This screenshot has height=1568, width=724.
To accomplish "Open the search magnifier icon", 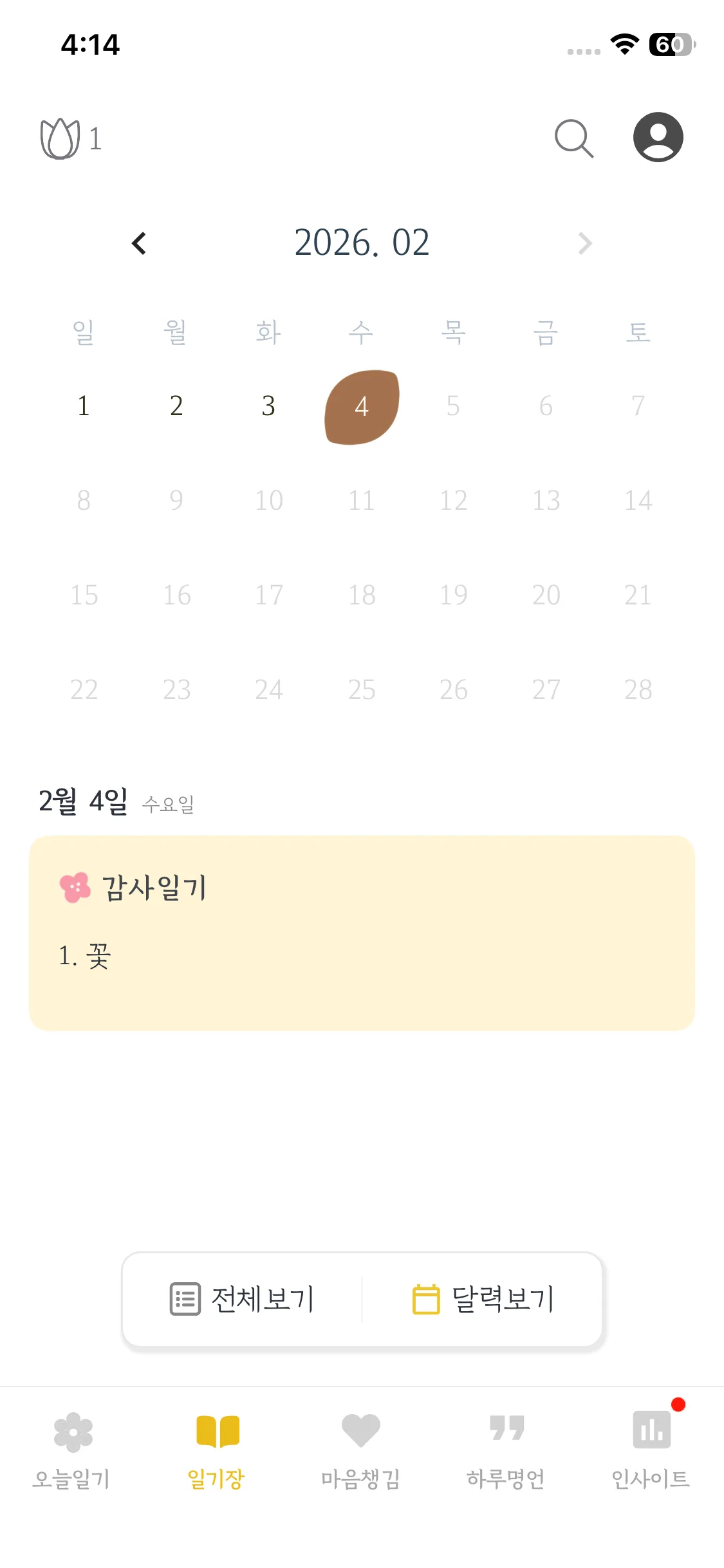I will coord(573,138).
